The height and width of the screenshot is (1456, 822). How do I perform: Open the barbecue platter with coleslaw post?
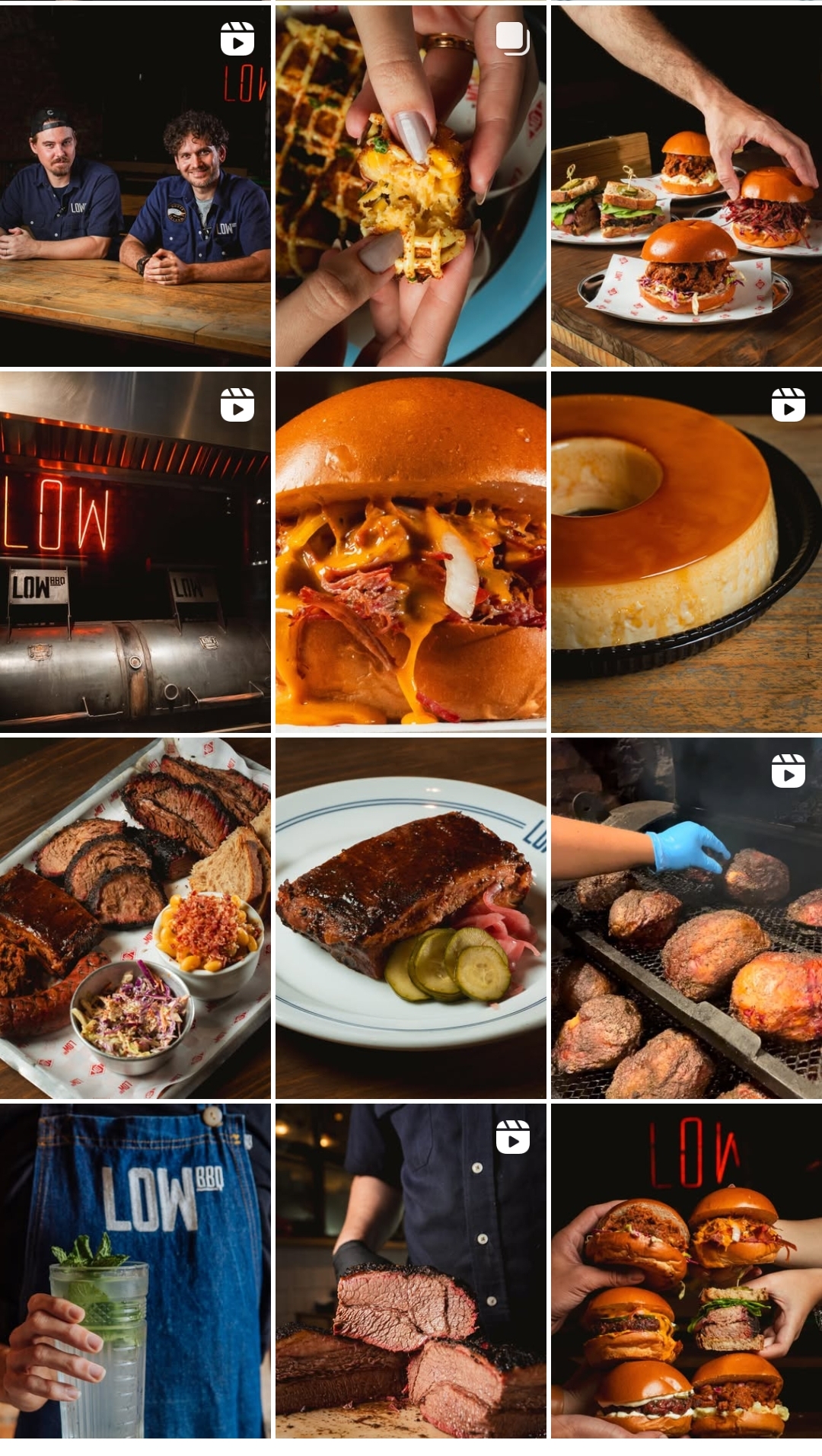click(x=135, y=918)
